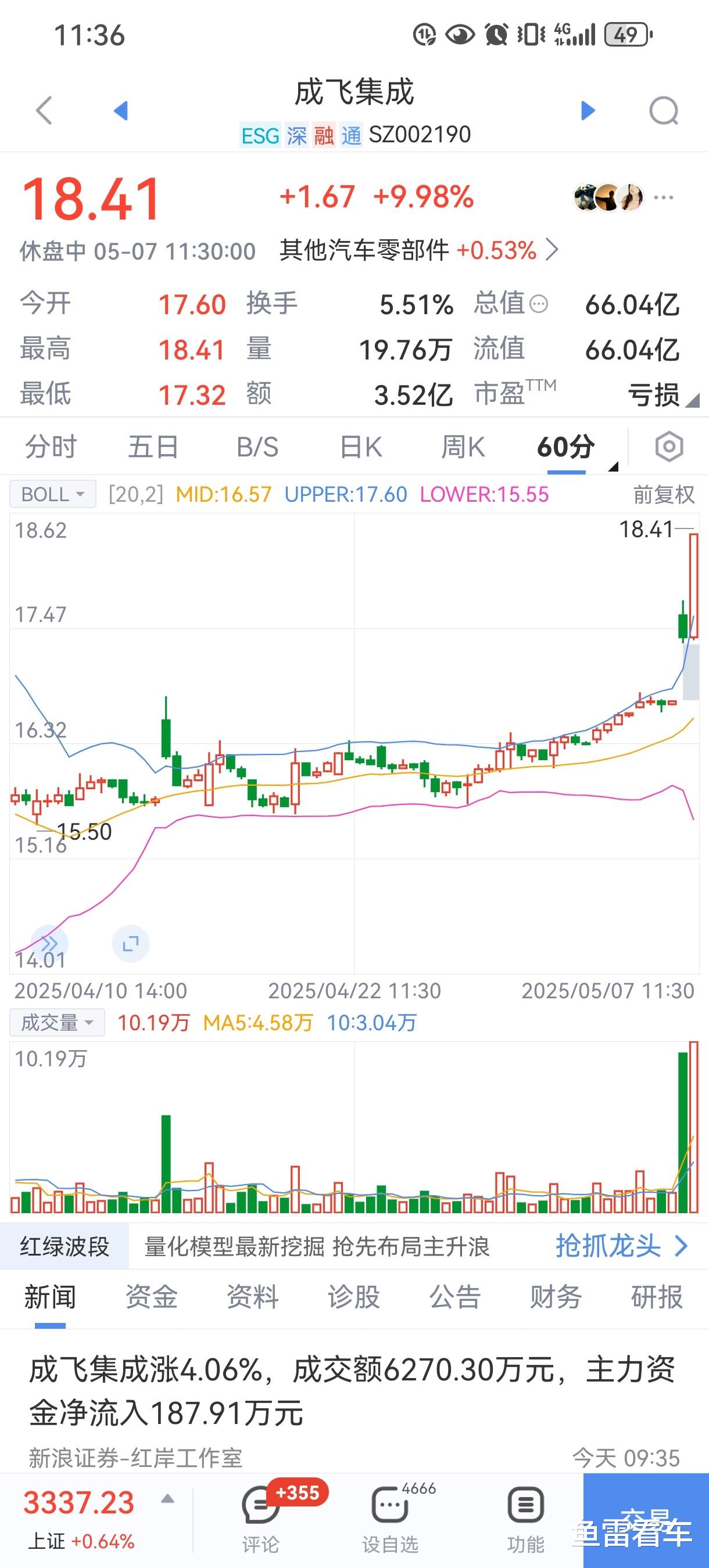Select the B/S chart tab

257,447
